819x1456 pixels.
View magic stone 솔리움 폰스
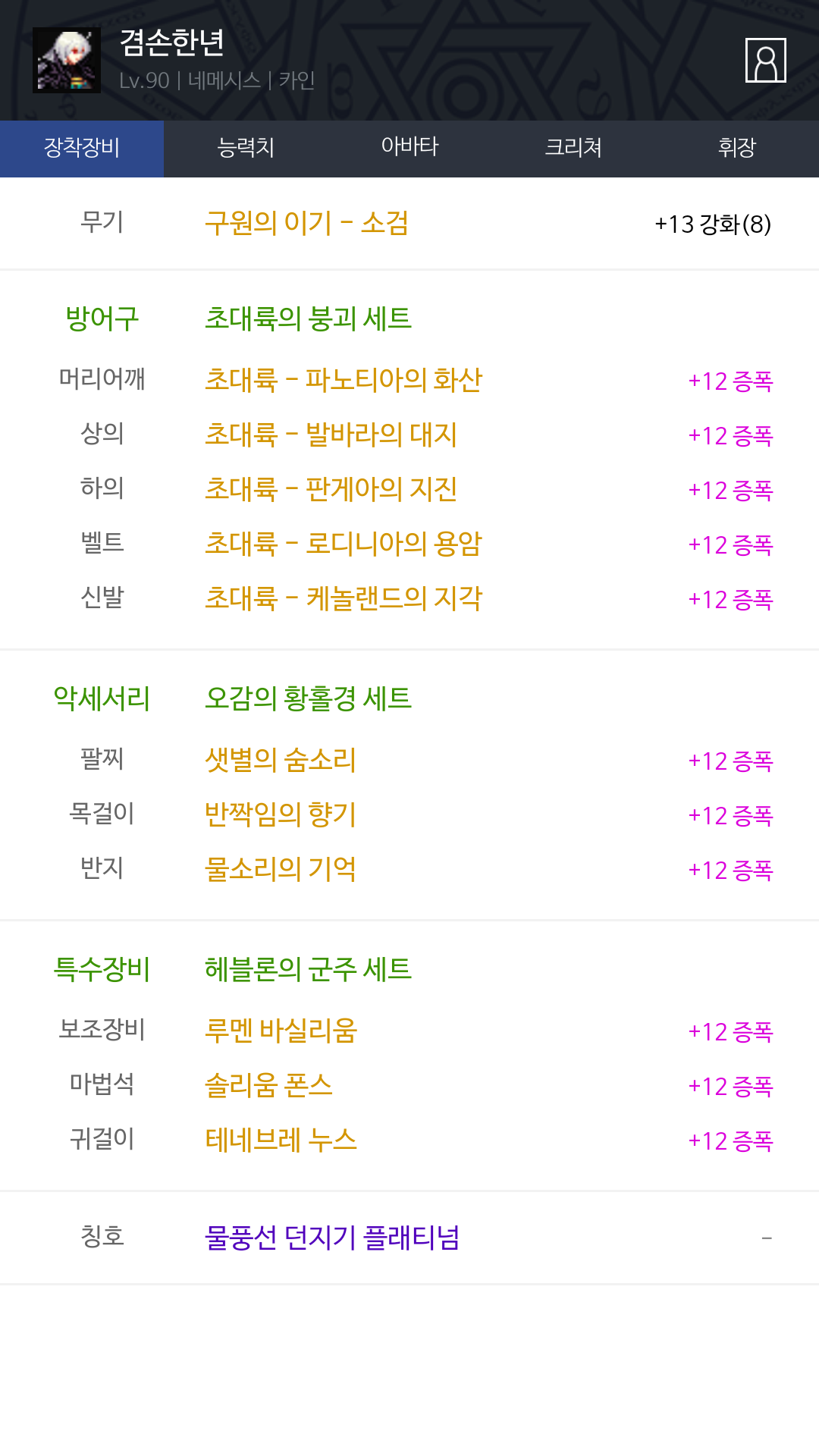point(268,1085)
